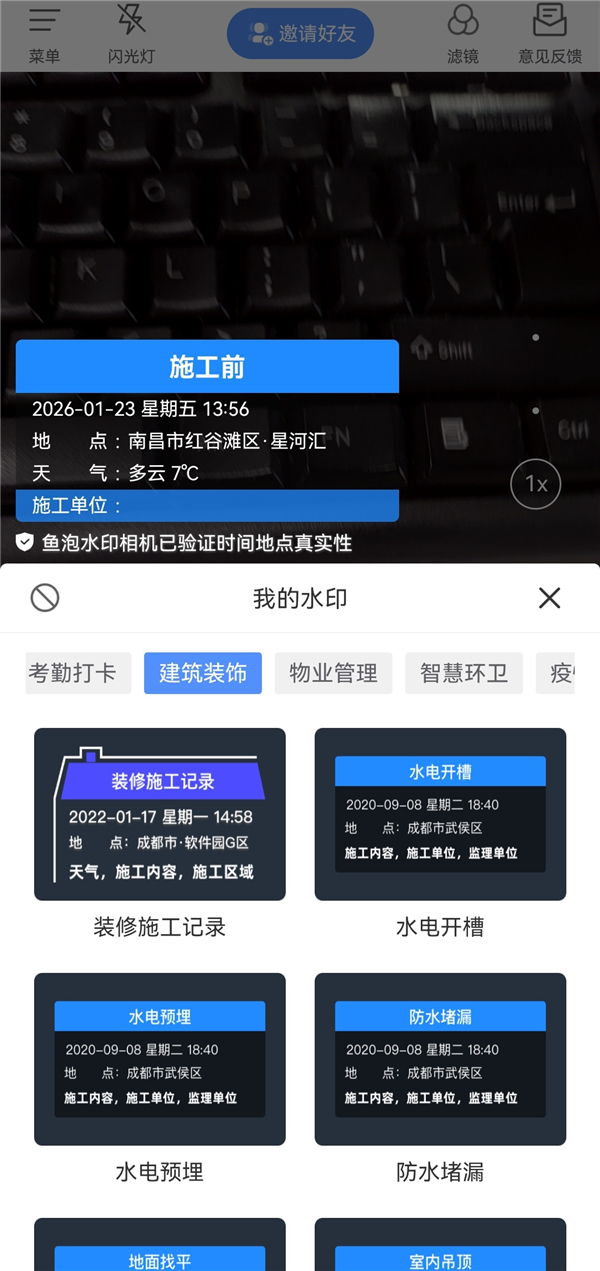Image resolution: width=600 pixels, height=1271 pixels.
Task: Choose the 水电预埋 watermark
Action: [x=160, y=1059]
